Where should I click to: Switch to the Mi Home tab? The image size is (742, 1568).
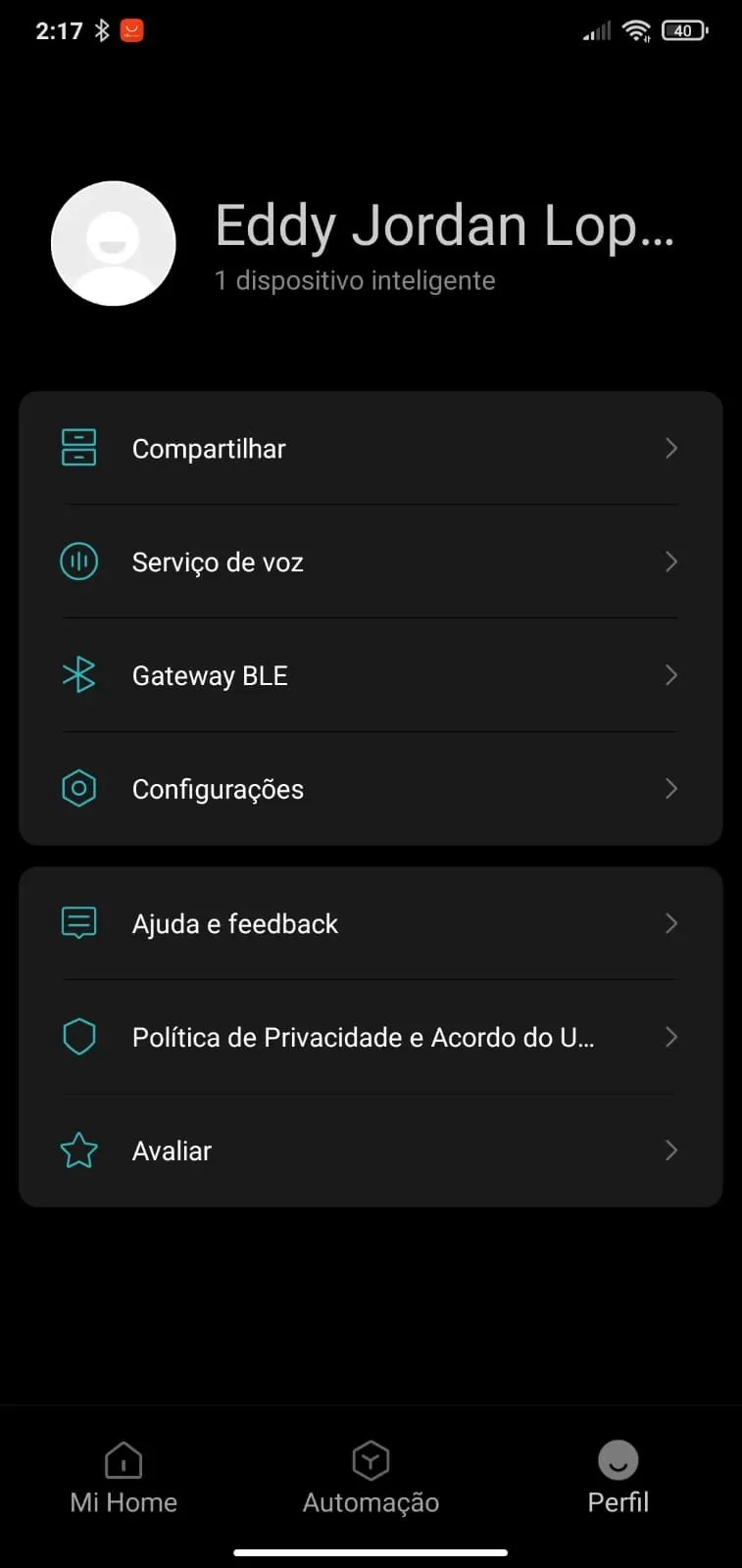click(x=124, y=1478)
